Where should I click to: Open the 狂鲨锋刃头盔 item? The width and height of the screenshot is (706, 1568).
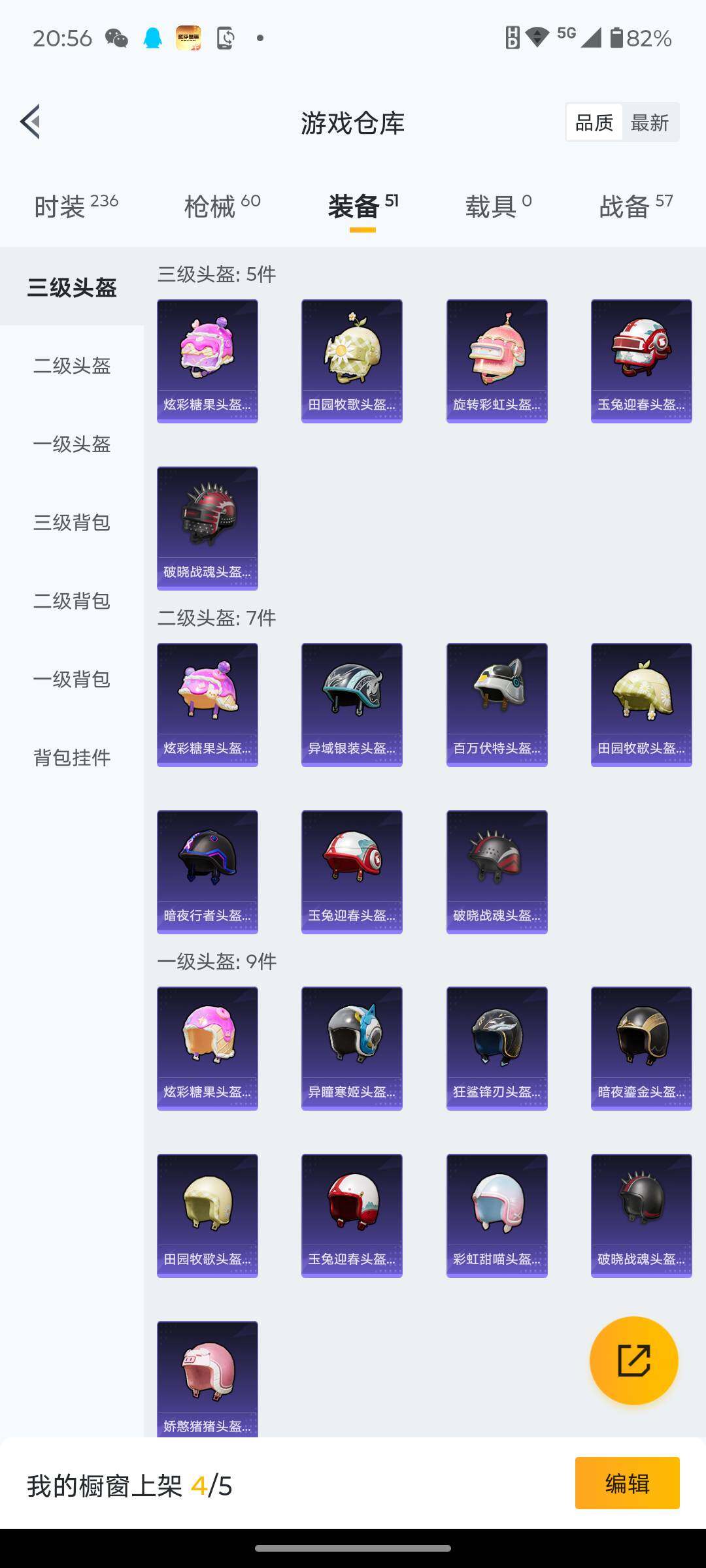[497, 1048]
